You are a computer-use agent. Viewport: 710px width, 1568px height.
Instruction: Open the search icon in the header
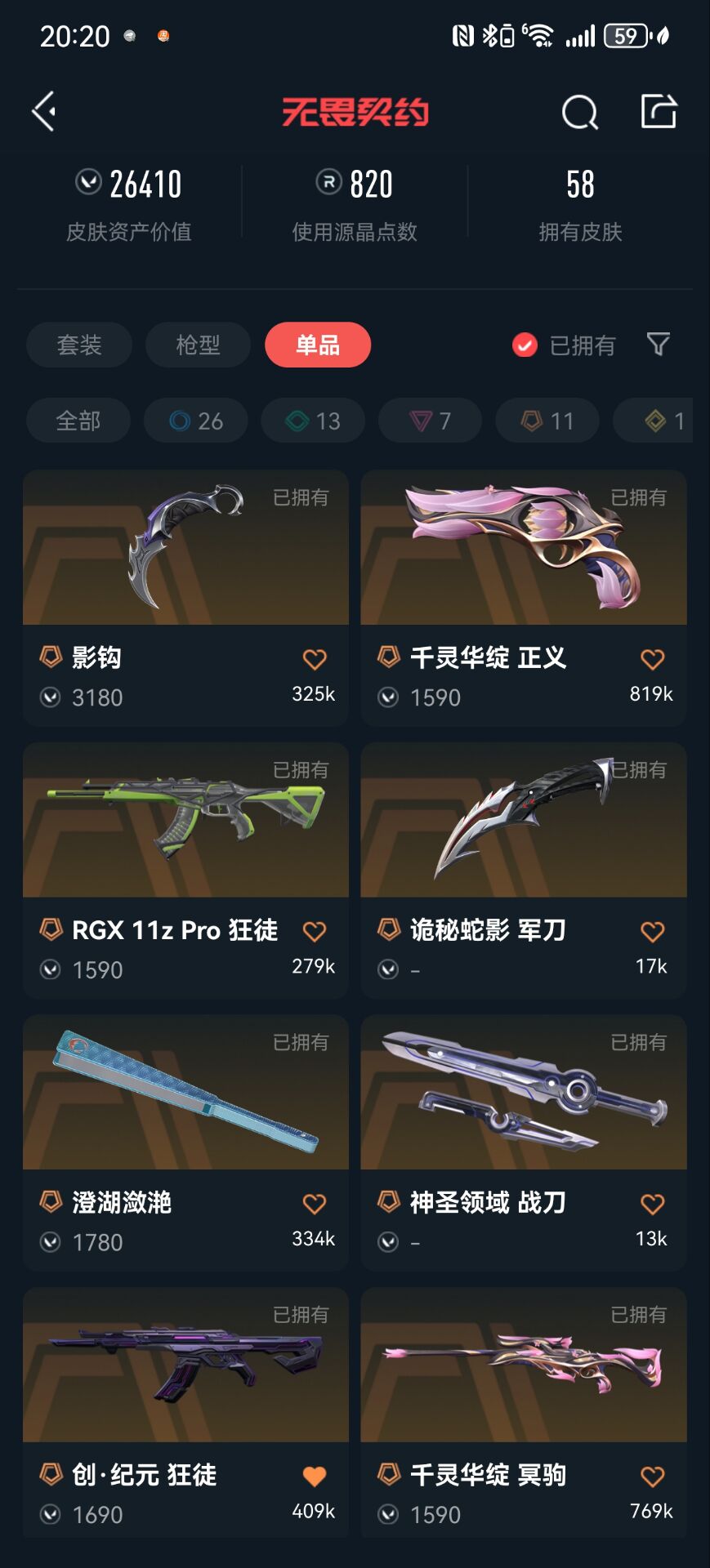pyautogui.click(x=579, y=112)
